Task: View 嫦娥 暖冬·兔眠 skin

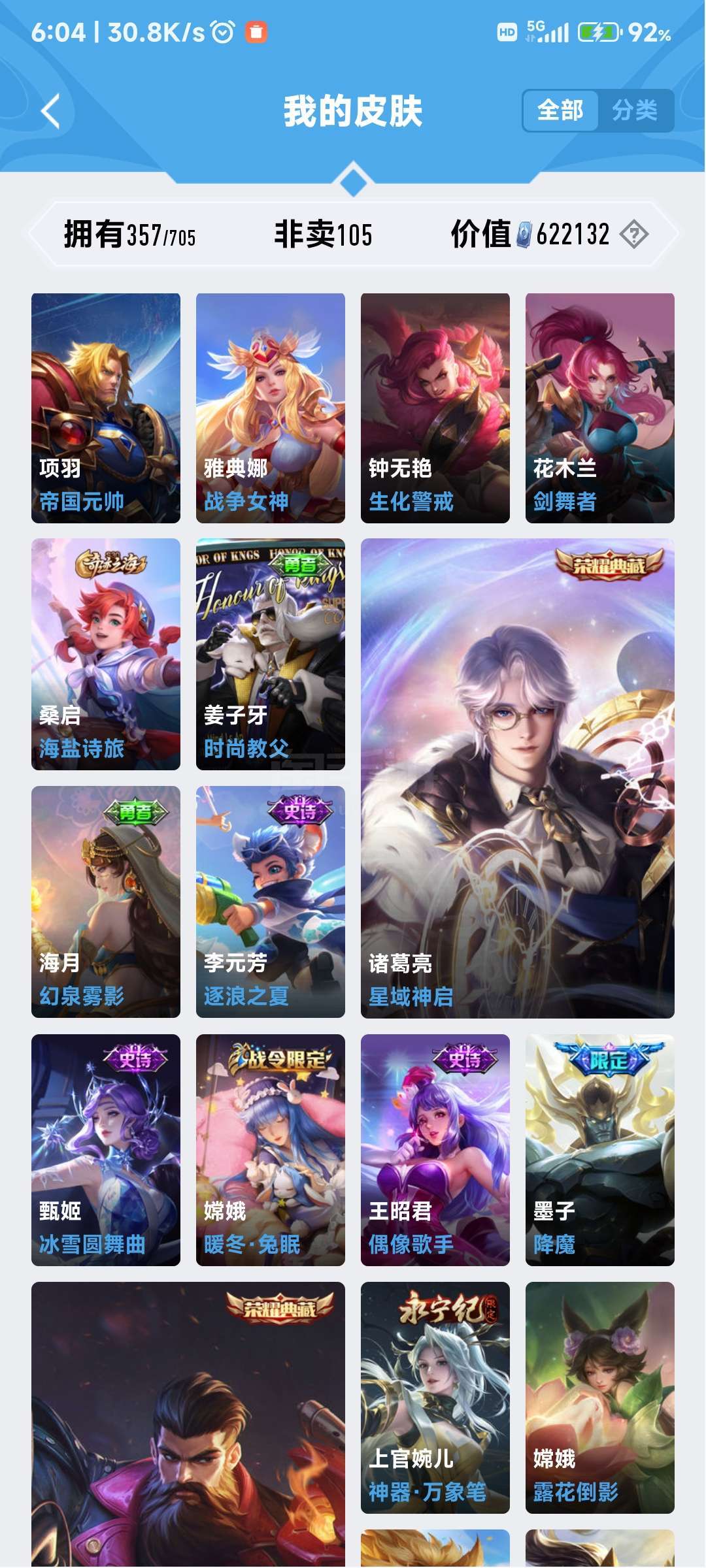Action: pyautogui.click(x=271, y=1150)
